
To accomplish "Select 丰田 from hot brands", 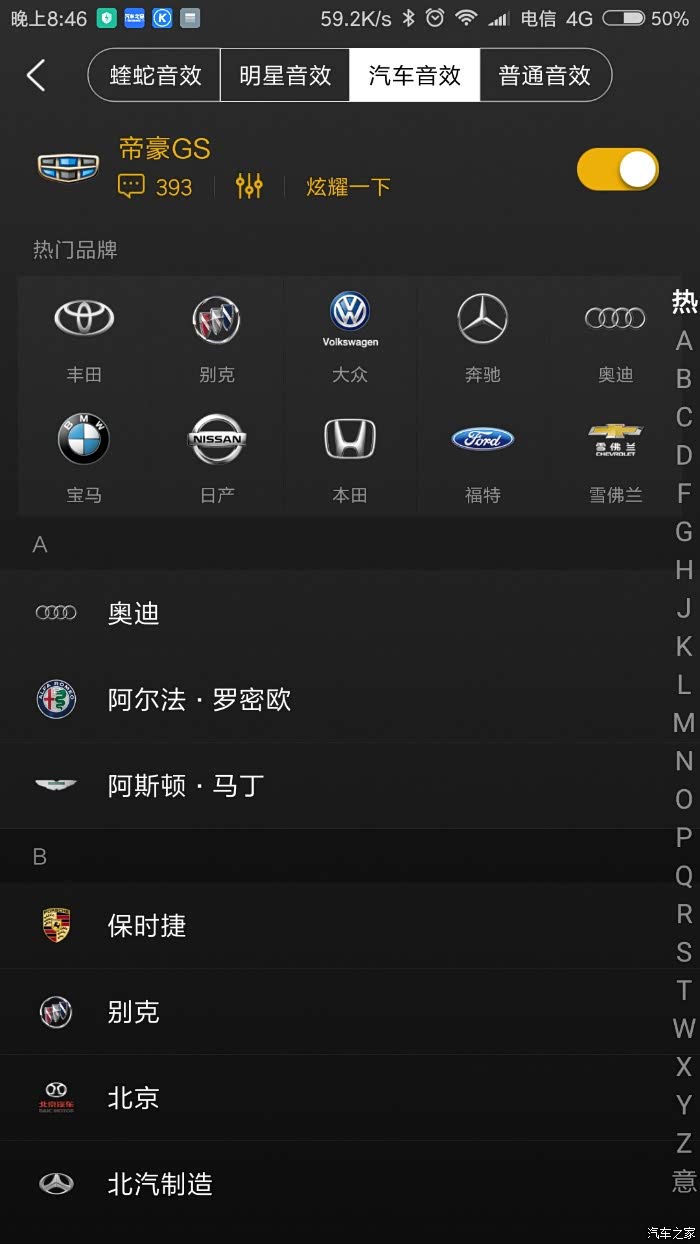I will pyautogui.click(x=84, y=336).
